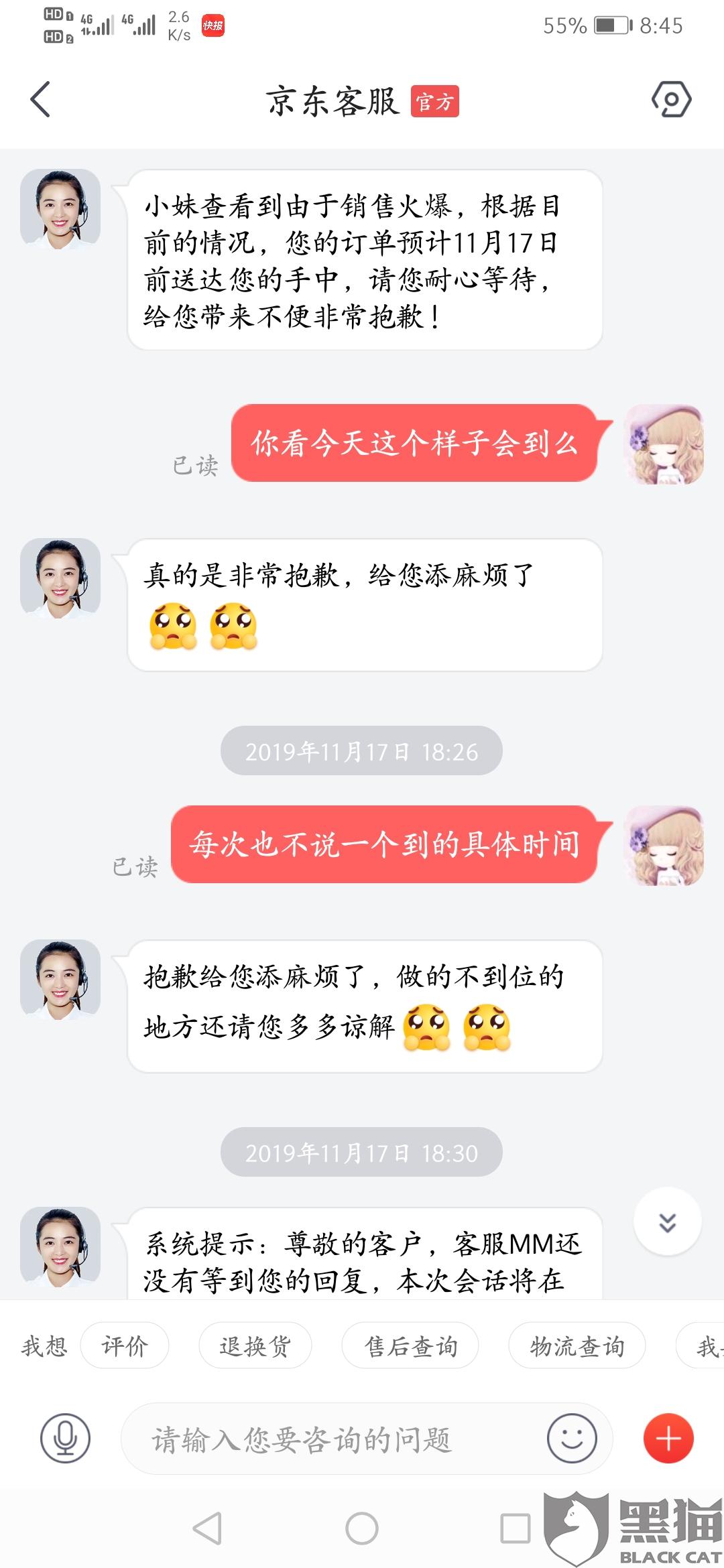Switch to voice input via microphone
Screen dimensions: 724x1568
click(x=65, y=1438)
